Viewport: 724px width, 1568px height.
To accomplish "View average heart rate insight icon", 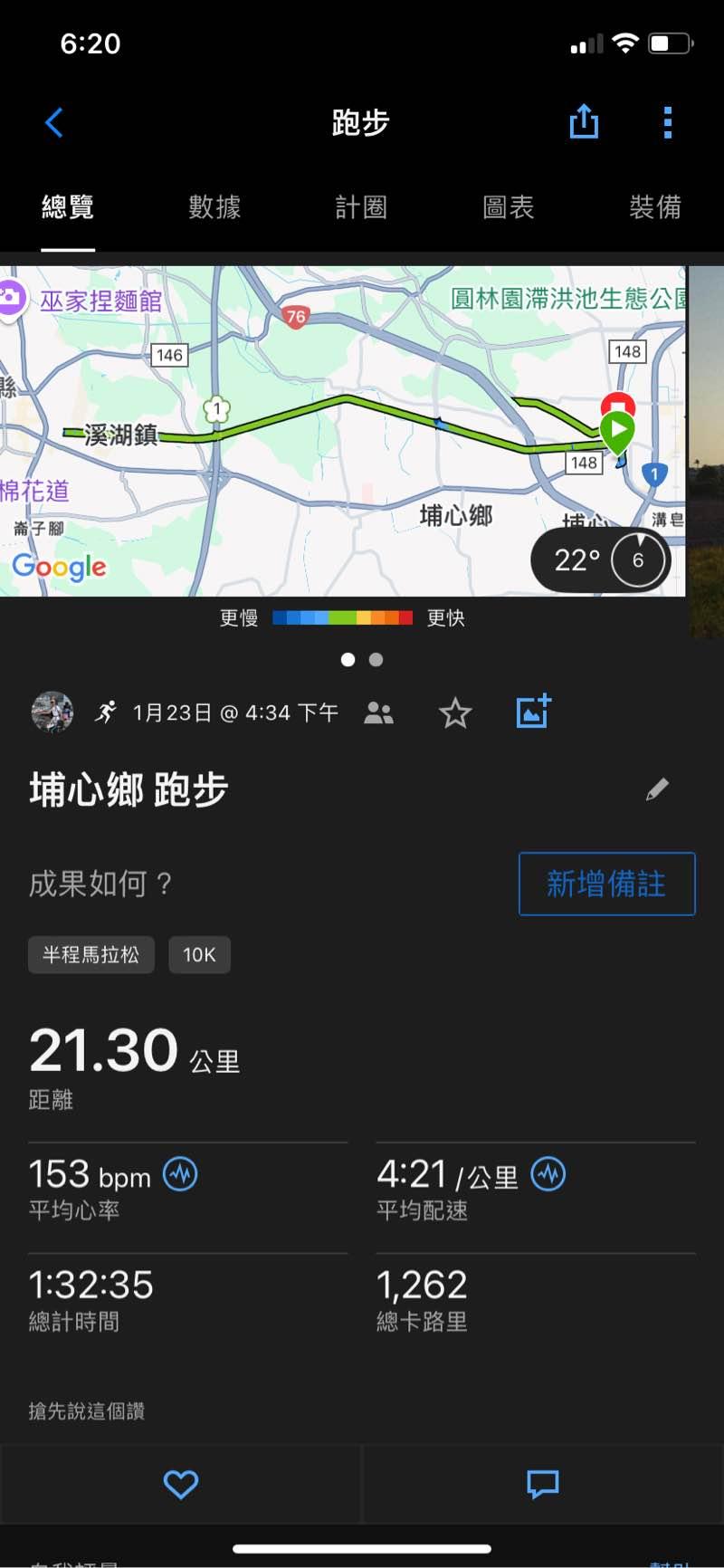I will pos(180,1174).
